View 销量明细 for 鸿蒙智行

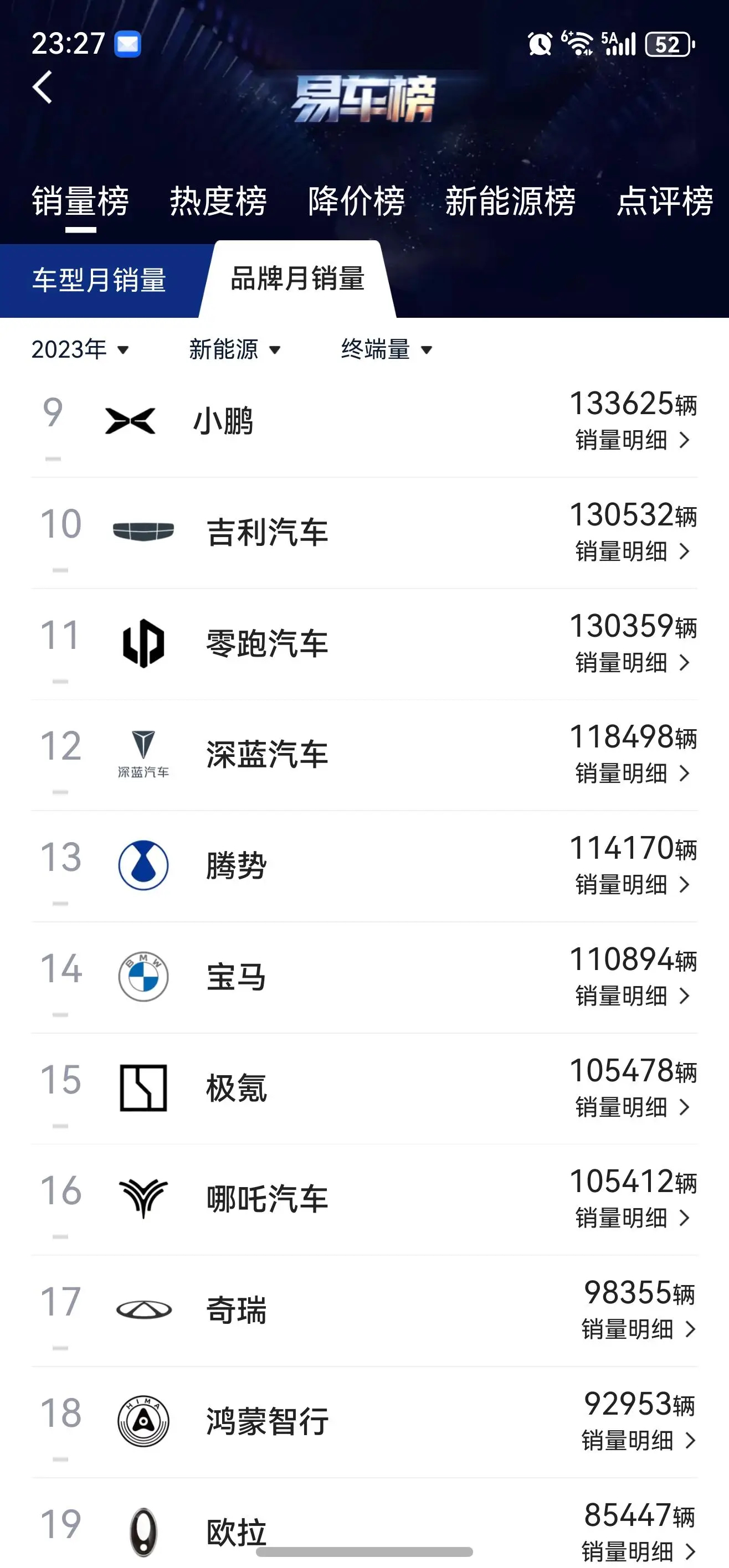point(638,1441)
